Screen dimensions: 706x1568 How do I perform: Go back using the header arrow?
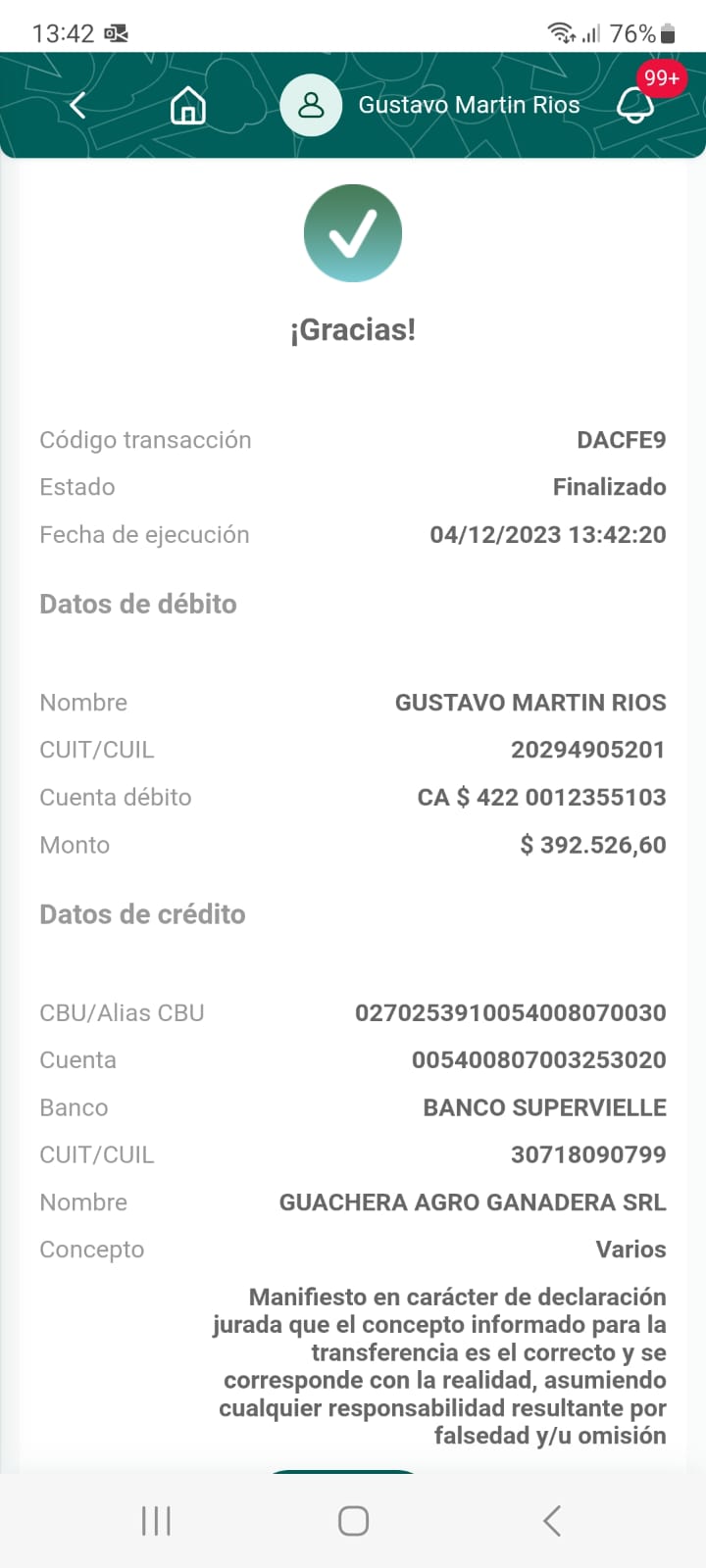point(78,105)
